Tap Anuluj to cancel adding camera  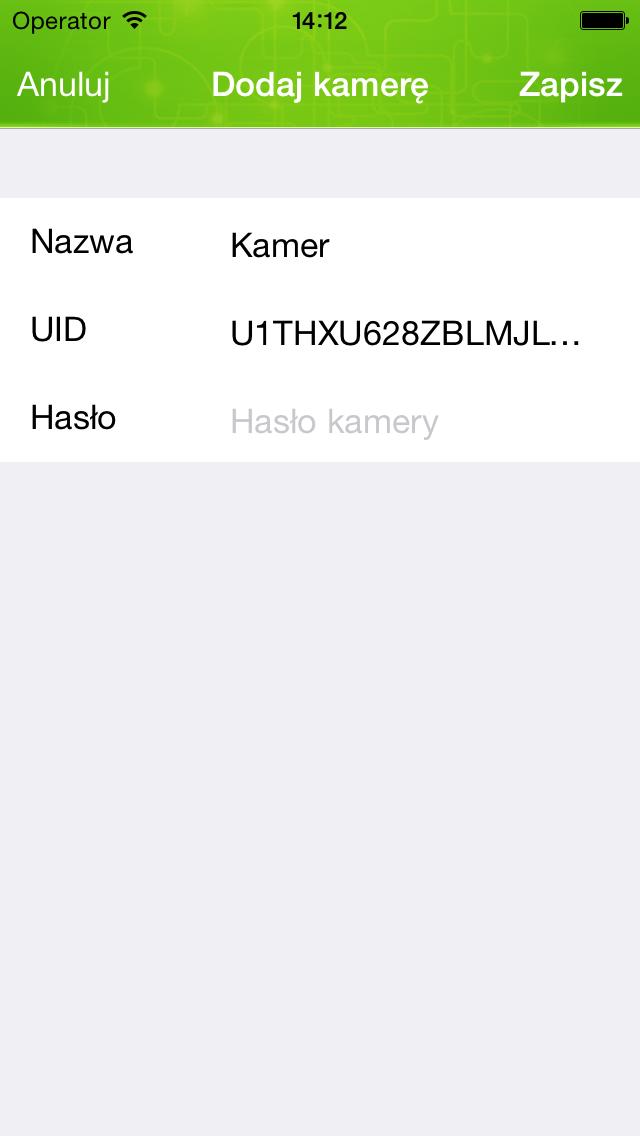pos(63,85)
